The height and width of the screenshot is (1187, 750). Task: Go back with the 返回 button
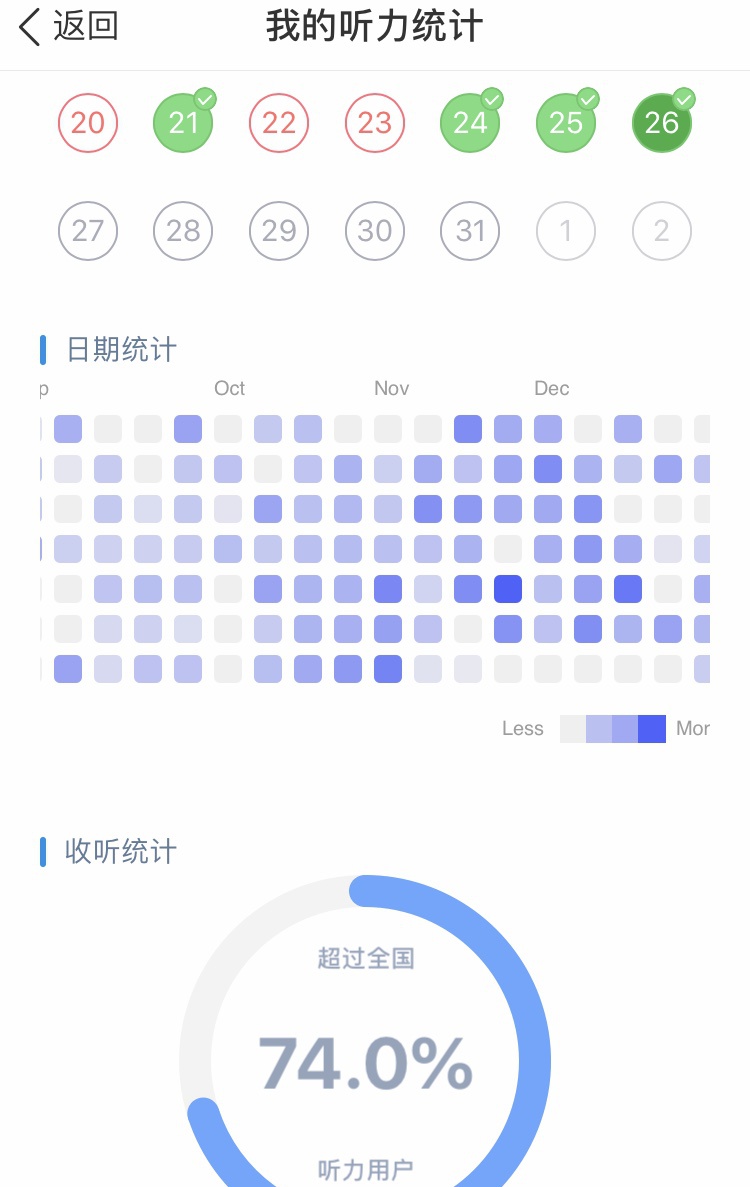coord(68,27)
